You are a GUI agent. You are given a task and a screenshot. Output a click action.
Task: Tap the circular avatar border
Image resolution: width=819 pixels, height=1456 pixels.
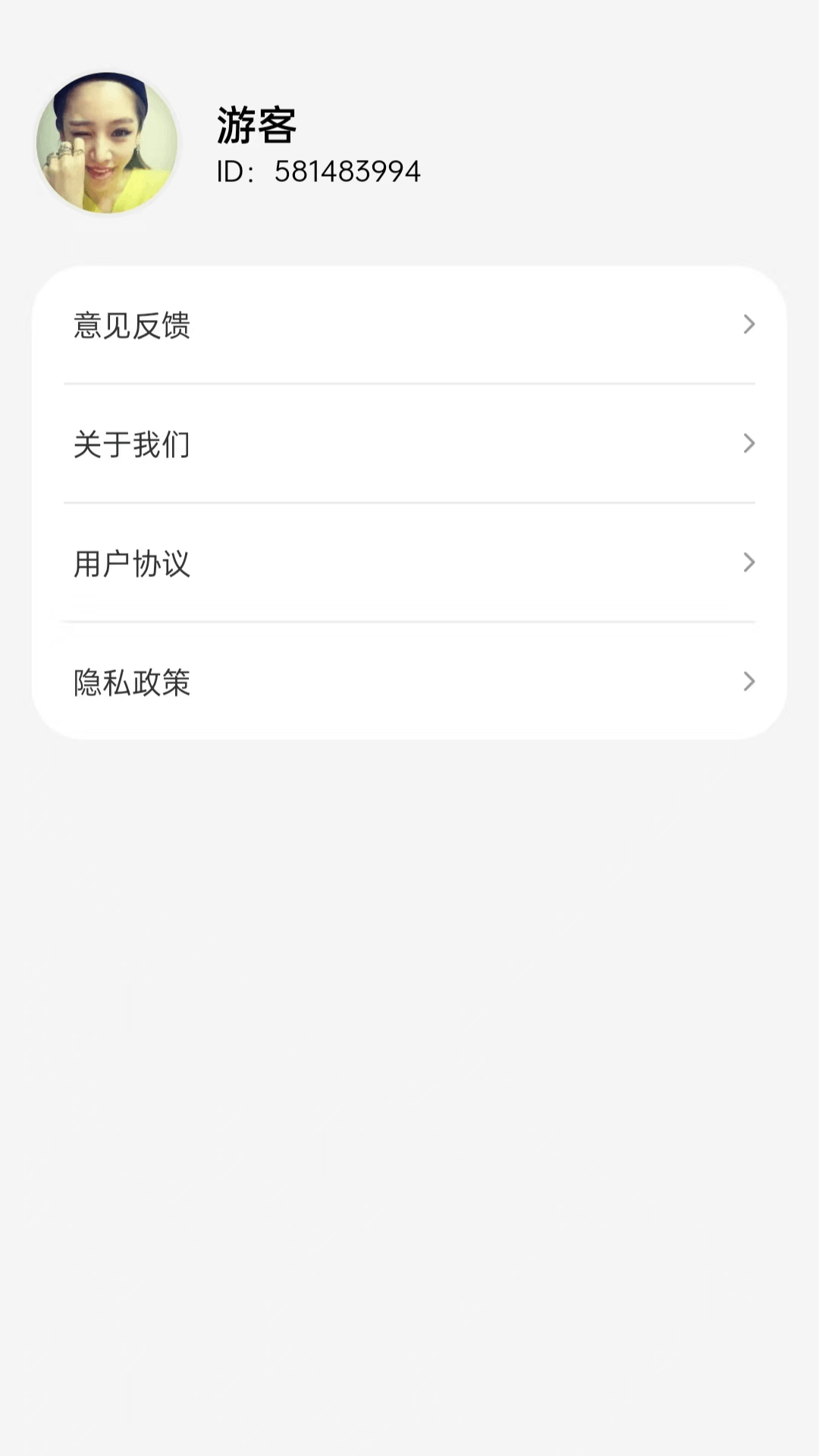point(106,72)
